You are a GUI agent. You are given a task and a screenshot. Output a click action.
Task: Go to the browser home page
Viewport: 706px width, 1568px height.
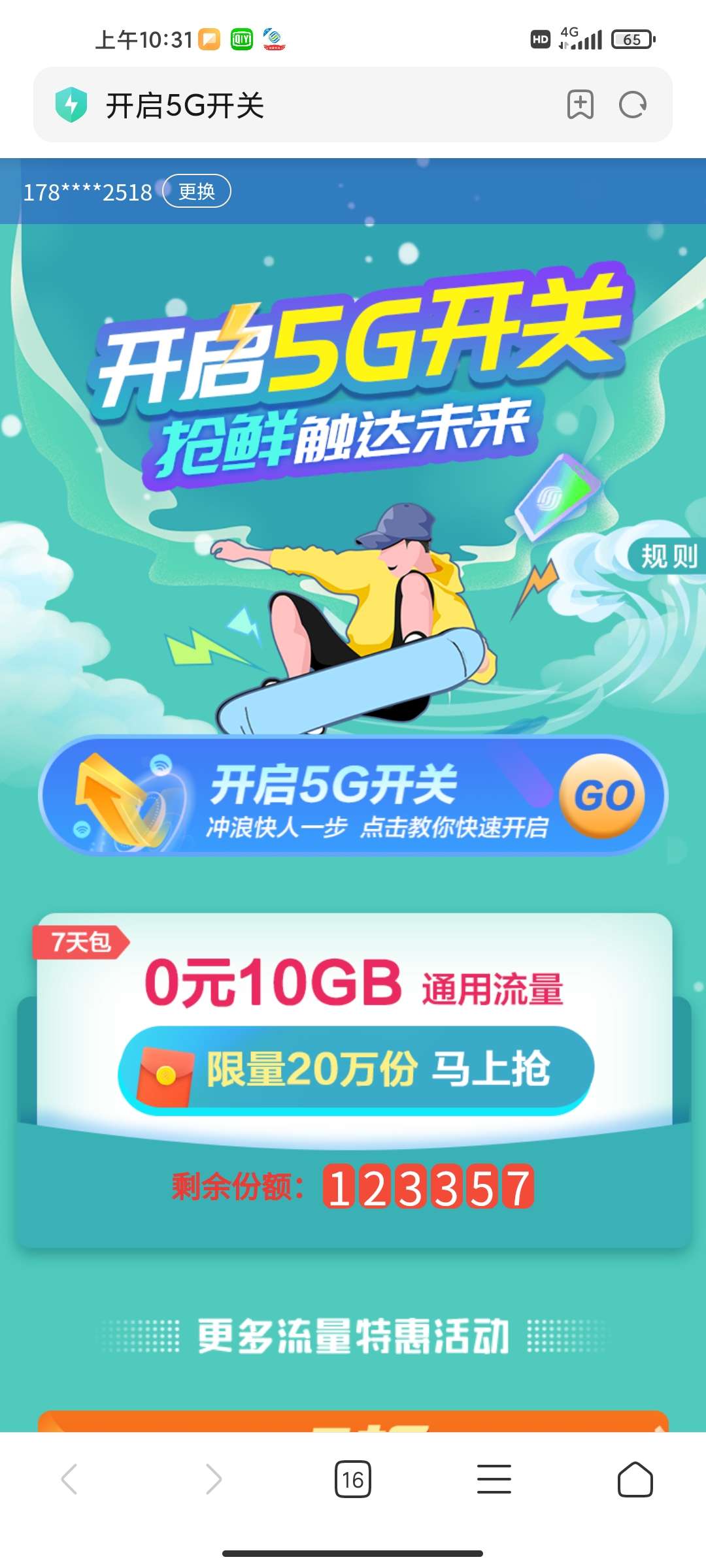click(x=635, y=1479)
